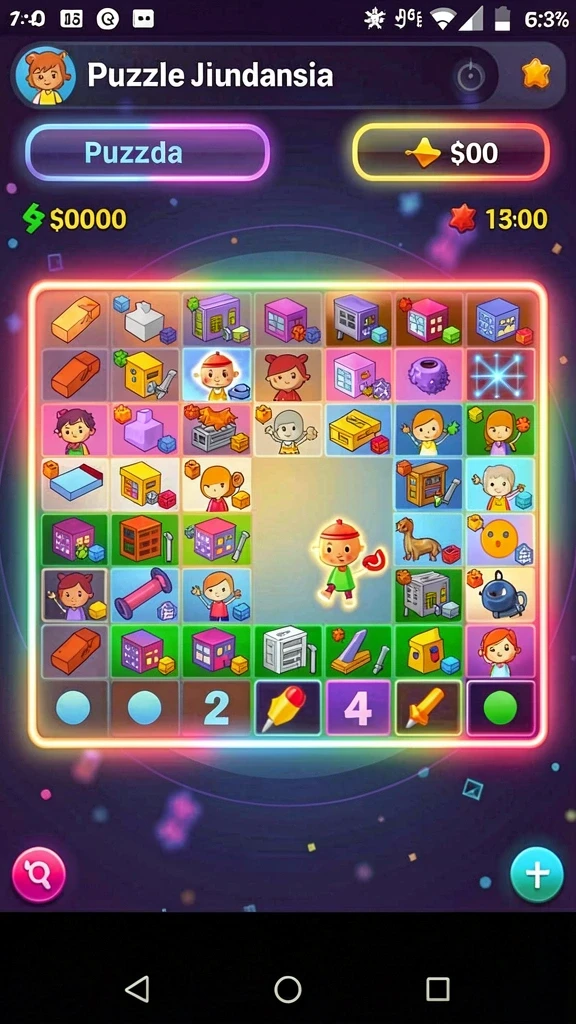
Task: Tap the dark blue kettle tile
Action: tap(500, 594)
